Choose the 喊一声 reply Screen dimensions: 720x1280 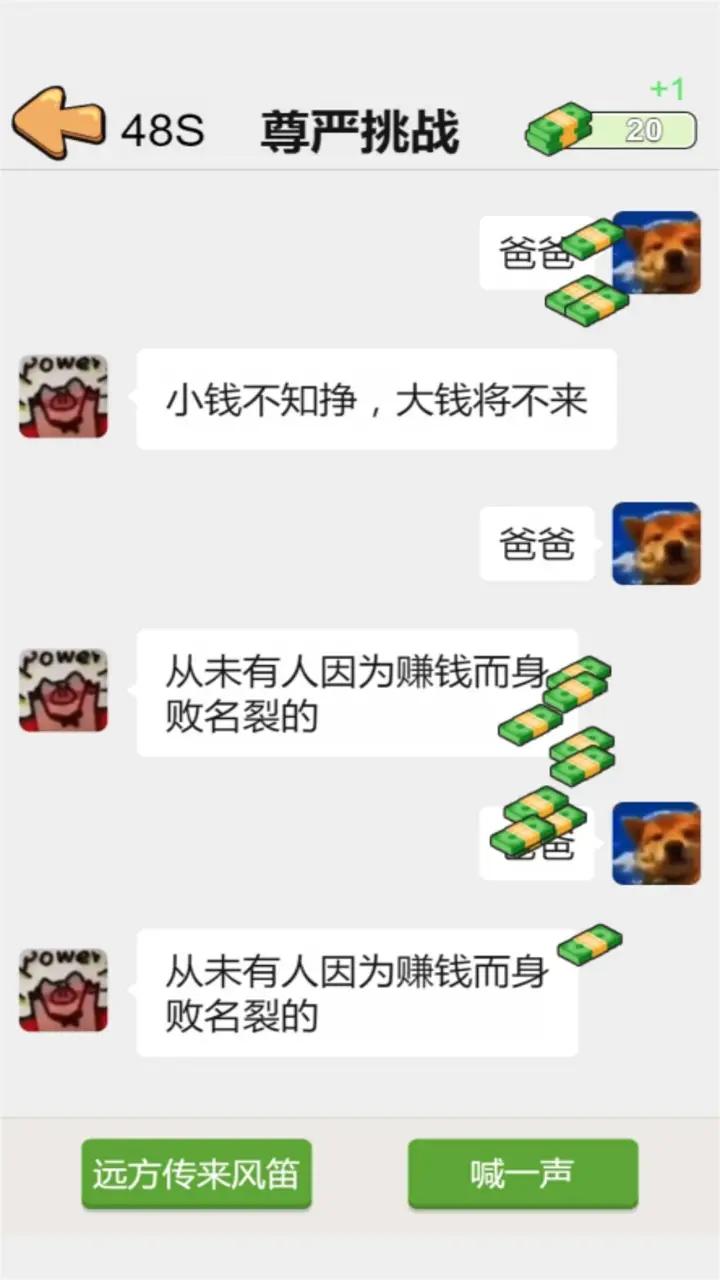tap(522, 1173)
